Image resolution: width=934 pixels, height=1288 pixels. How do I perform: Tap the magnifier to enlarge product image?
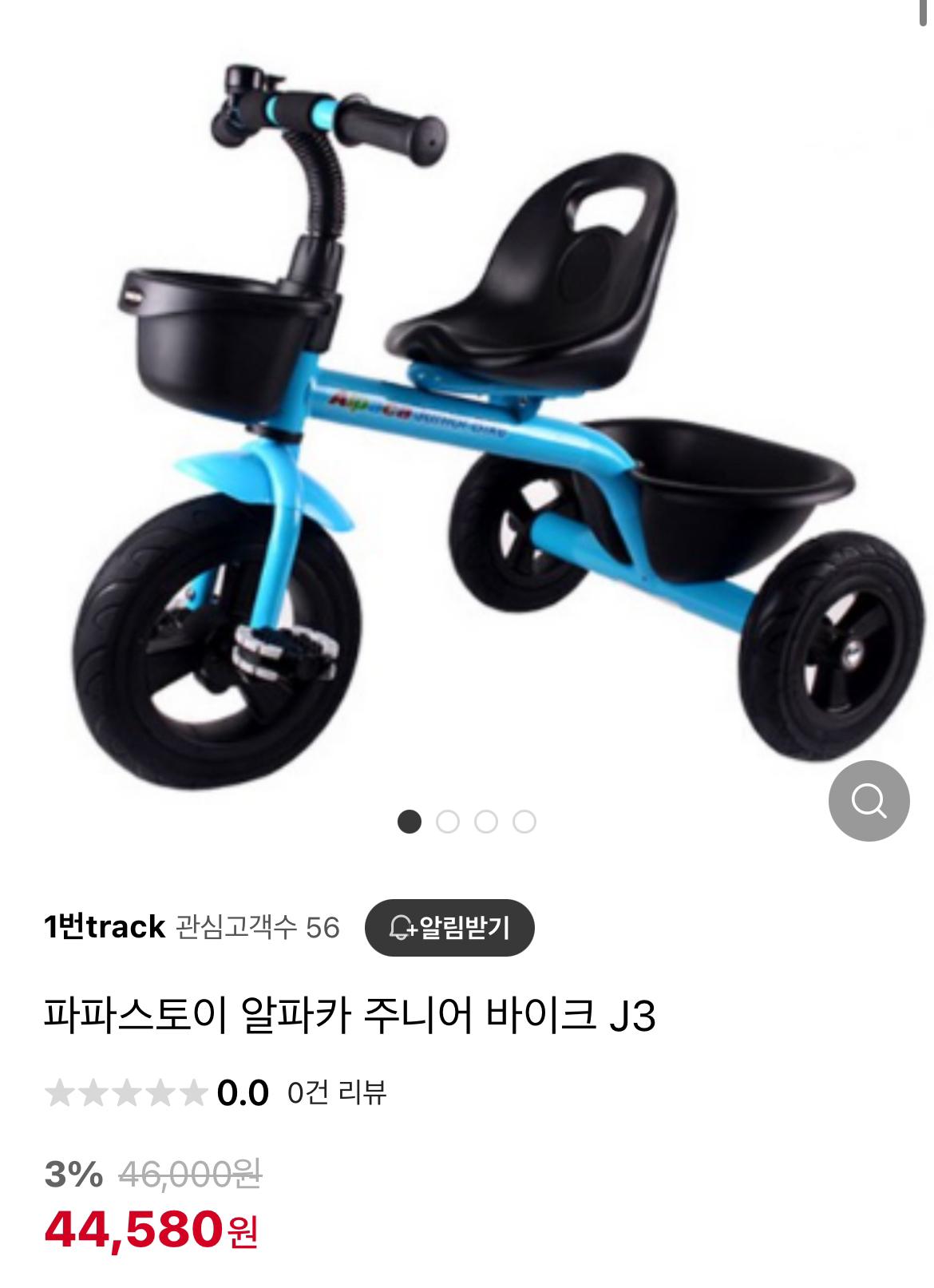[869, 801]
